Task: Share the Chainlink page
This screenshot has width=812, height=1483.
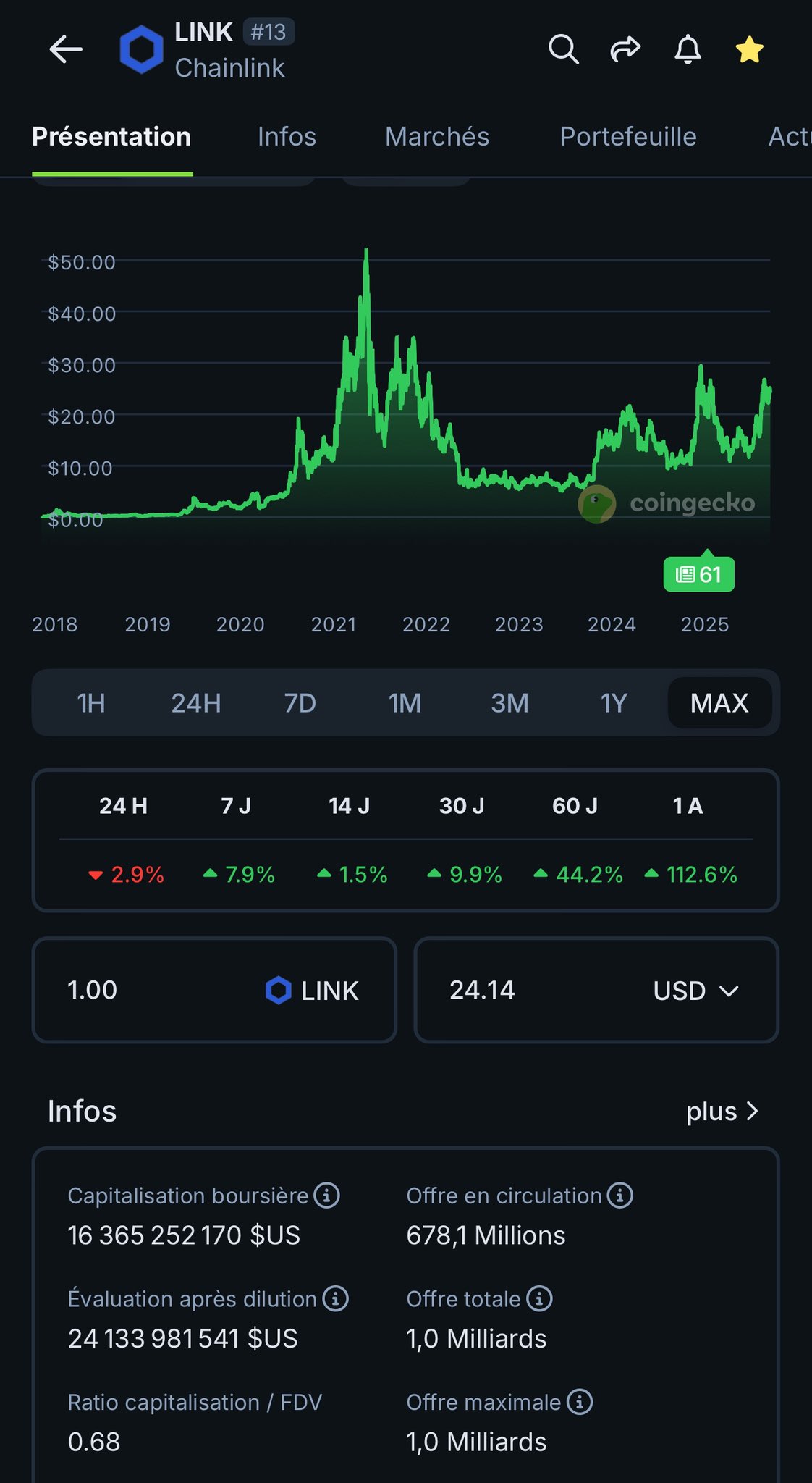Action: [x=625, y=49]
